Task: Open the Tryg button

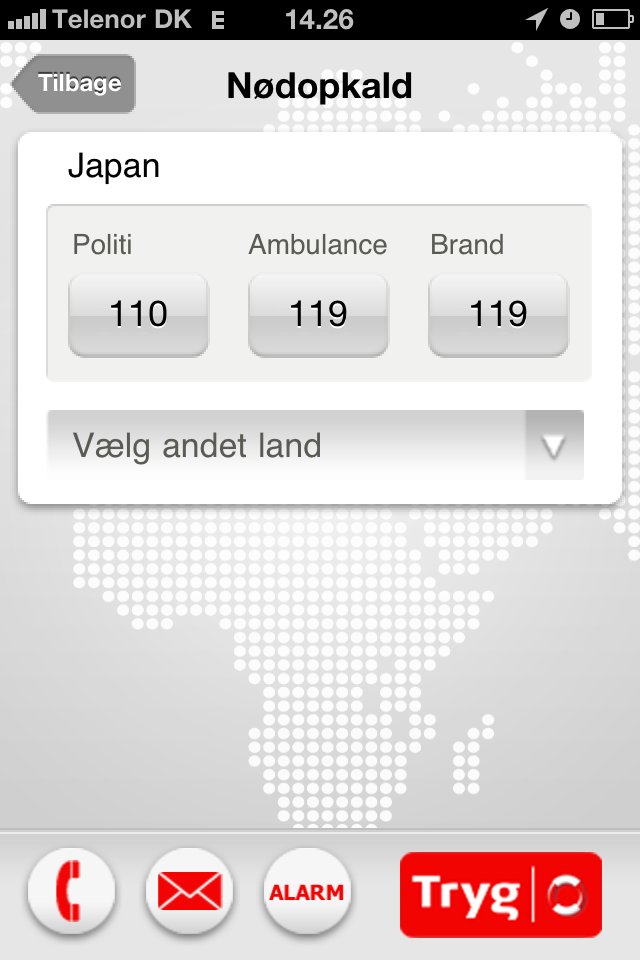Action: 501,894
